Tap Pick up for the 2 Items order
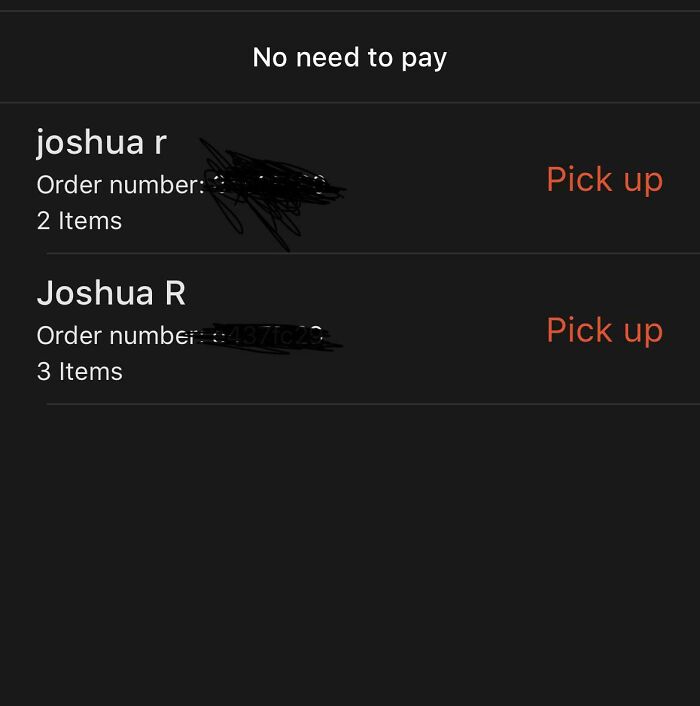Image resolution: width=700 pixels, height=706 pixels. point(604,180)
